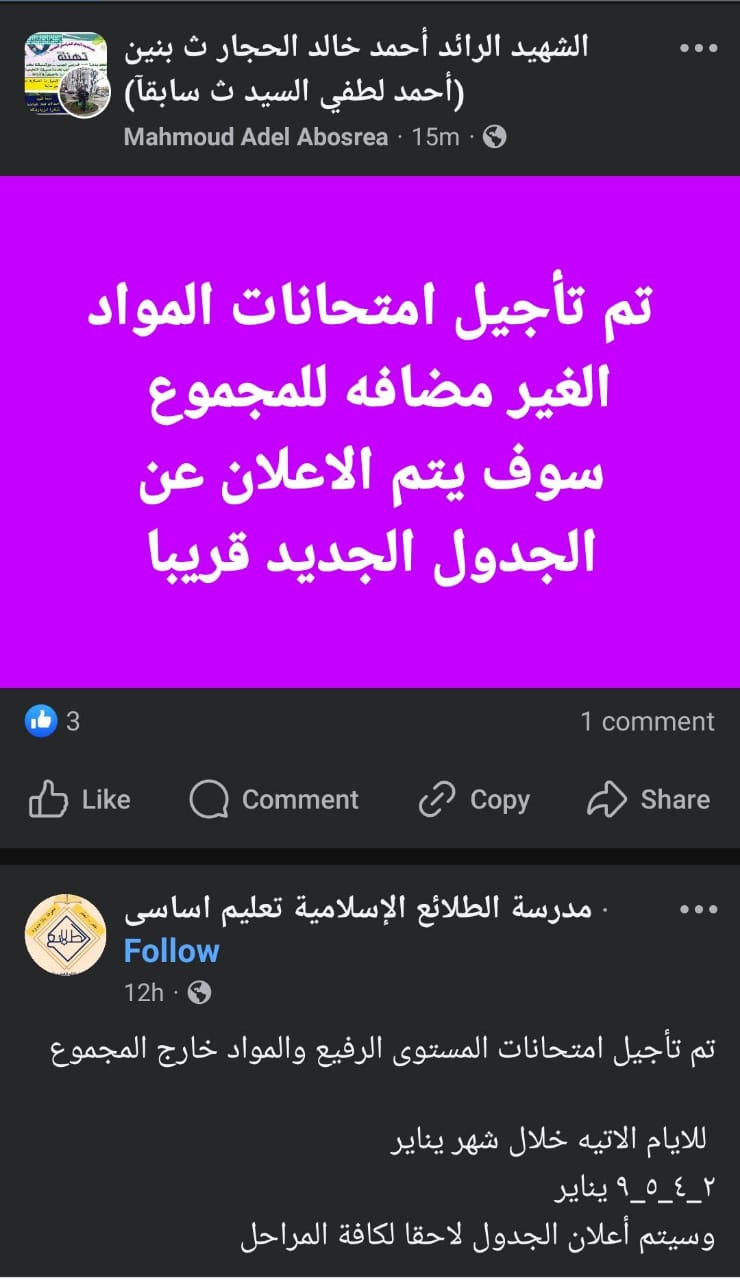Like the purple announcement post
Image resolution: width=740 pixels, height=1280 pixels.
click(x=80, y=799)
